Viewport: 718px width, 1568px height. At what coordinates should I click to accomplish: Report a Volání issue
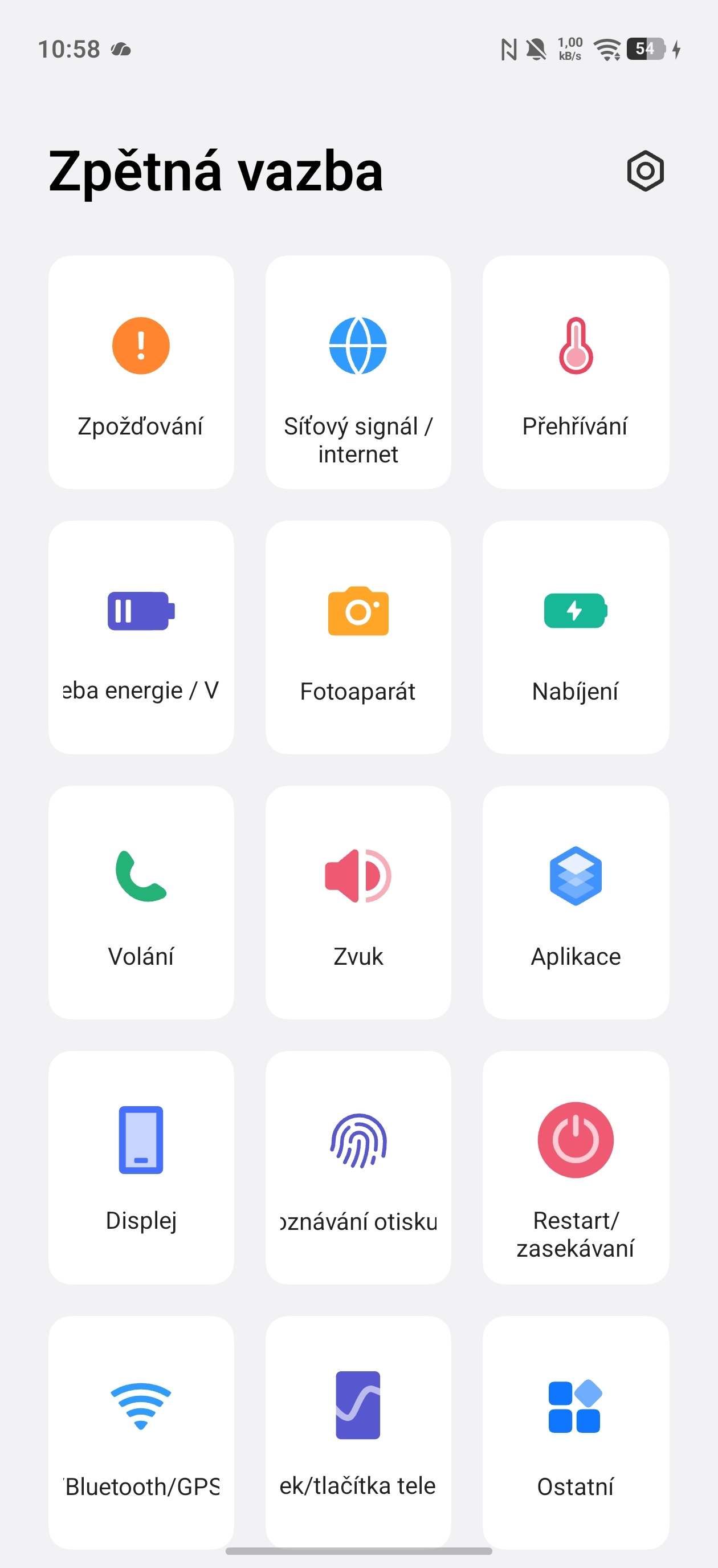(141, 902)
